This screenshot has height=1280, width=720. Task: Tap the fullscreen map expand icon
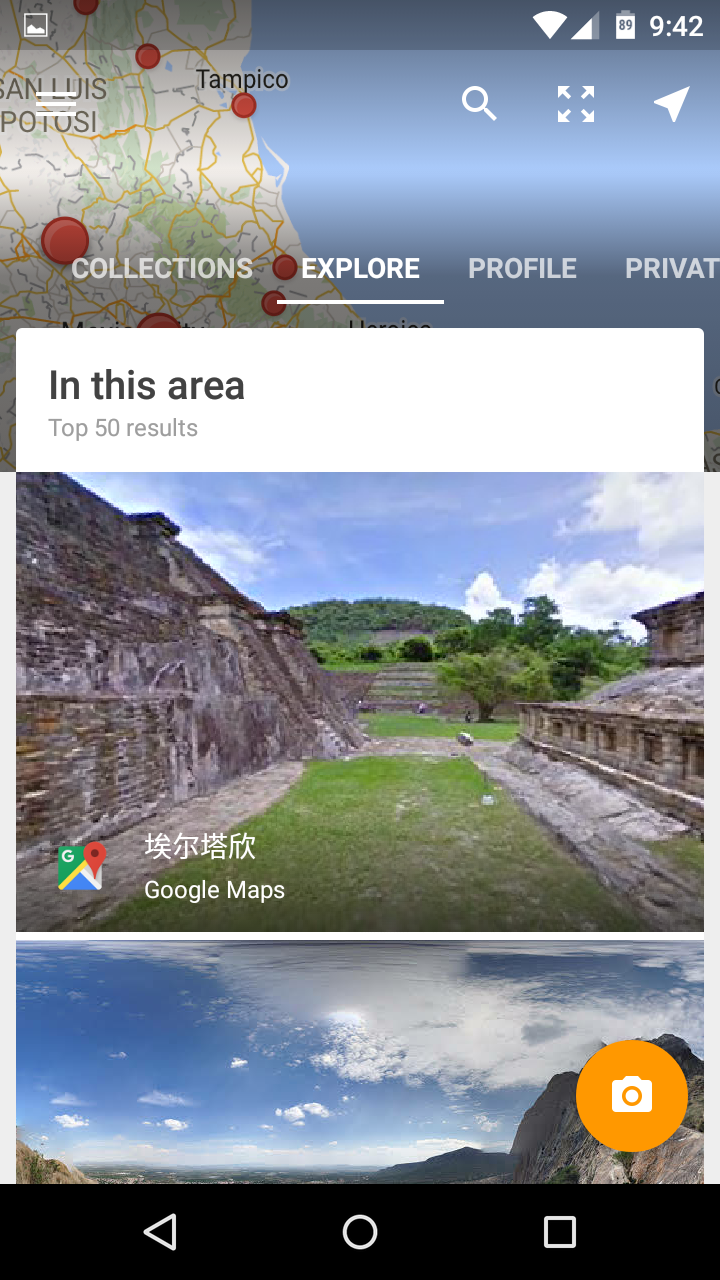point(575,103)
